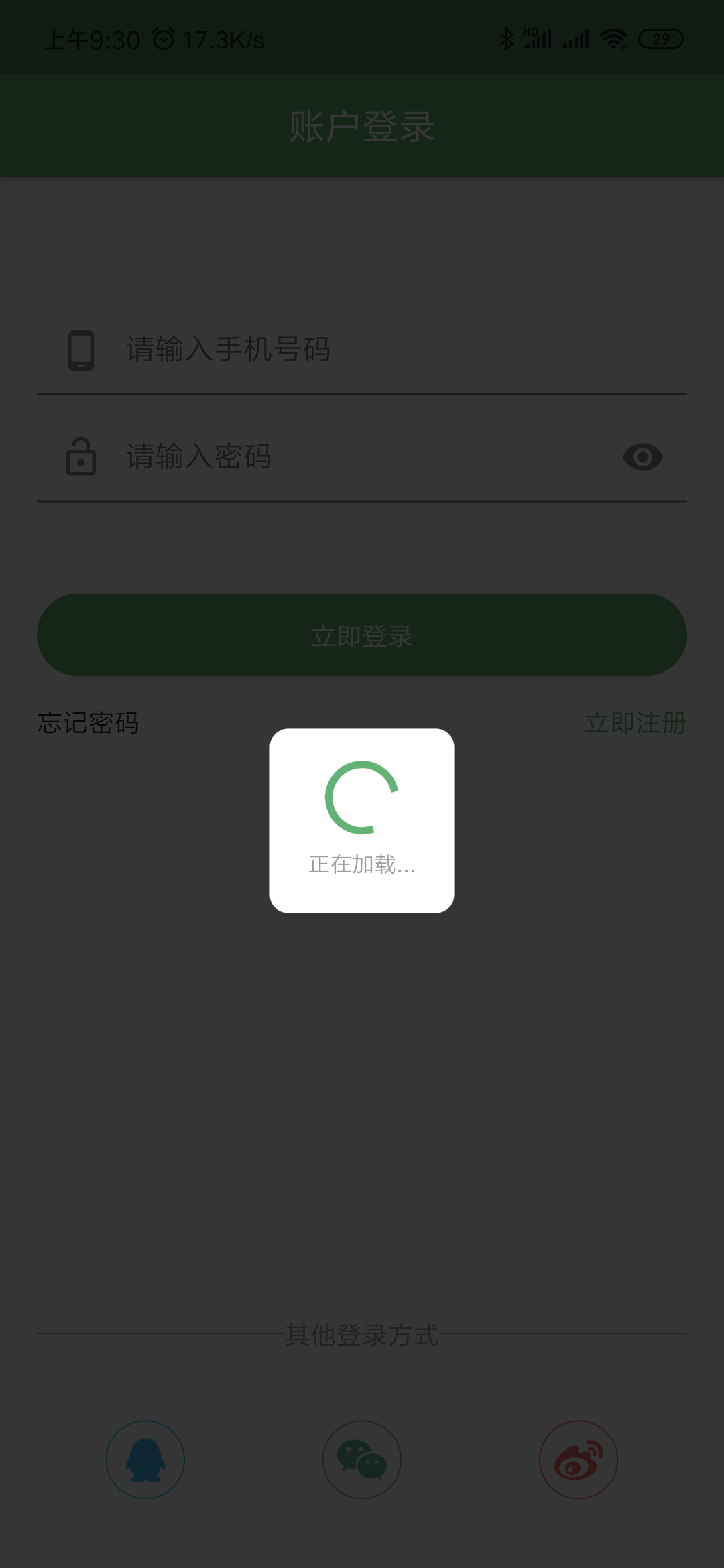Image resolution: width=724 pixels, height=1568 pixels.
Task: Tap the 立即登录 login button
Action: 362,635
